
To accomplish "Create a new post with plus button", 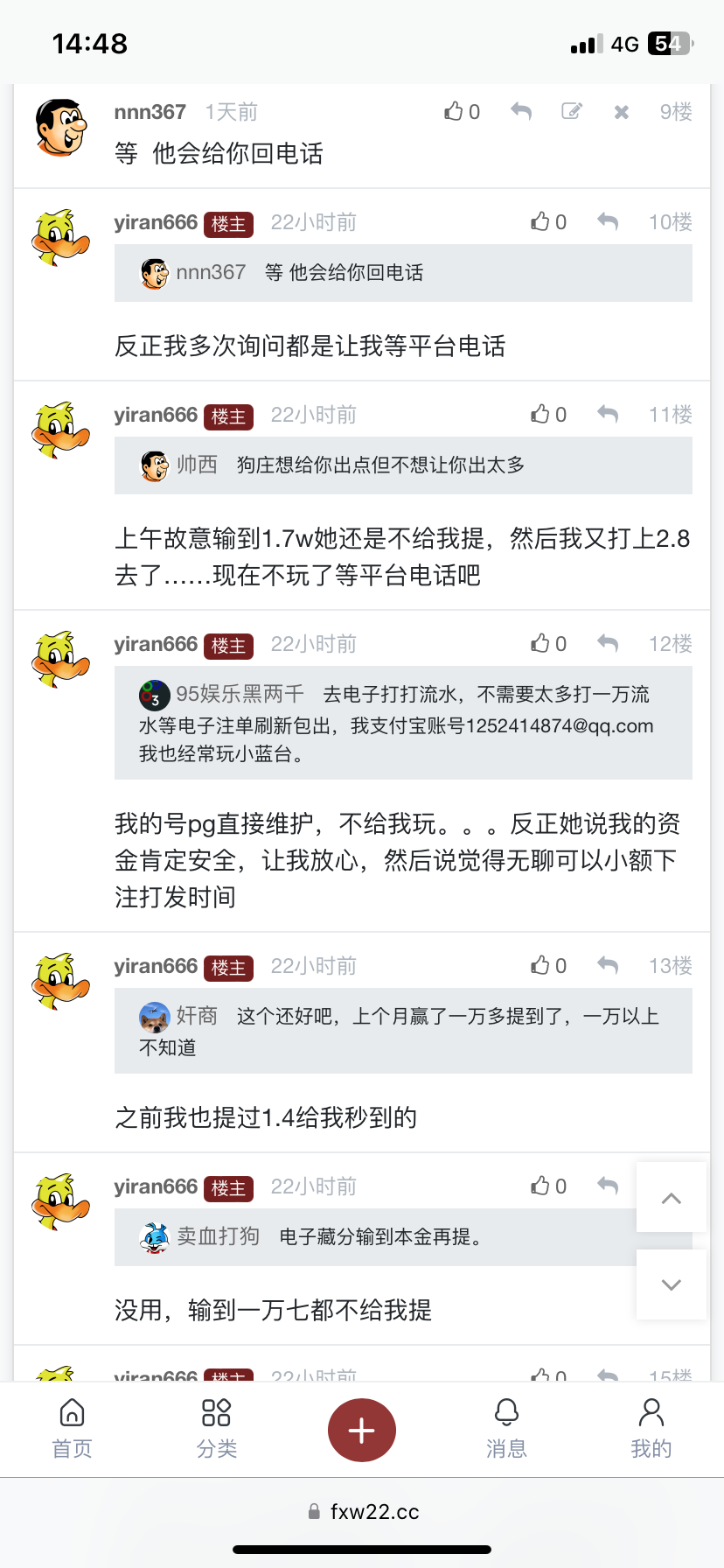I will click(x=361, y=1431).
